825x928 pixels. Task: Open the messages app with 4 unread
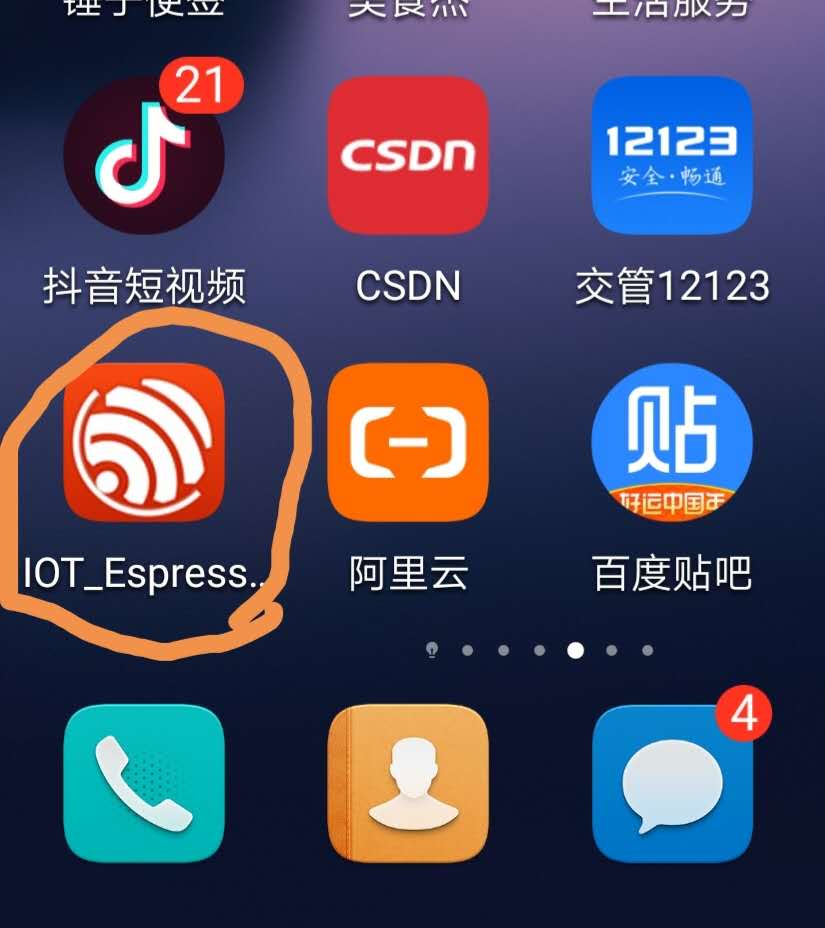672,782
